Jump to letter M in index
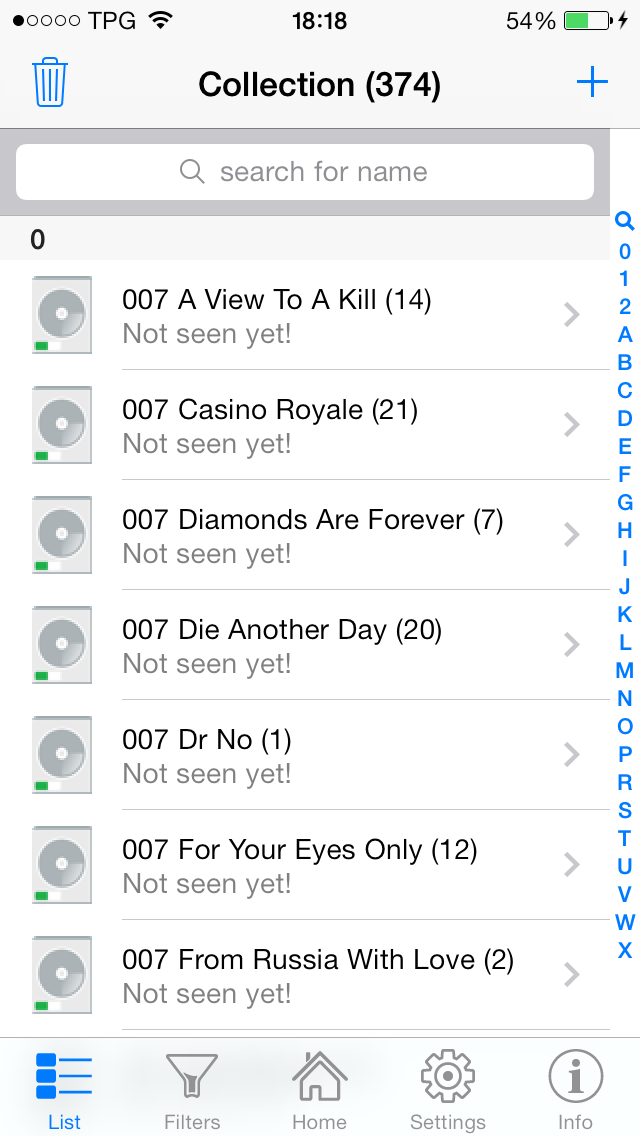Screen dimensions: 640x1136 [x=625, y=670]
